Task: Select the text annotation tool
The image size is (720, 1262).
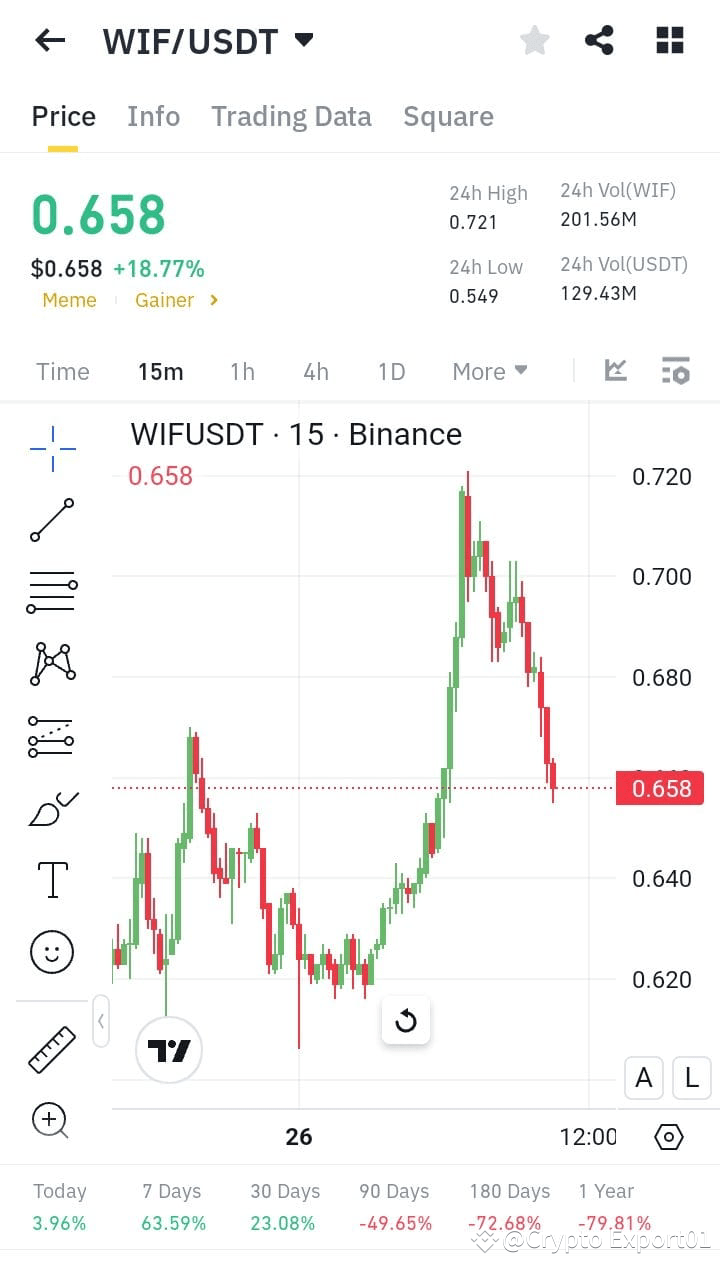Action: tap(52, 879)
